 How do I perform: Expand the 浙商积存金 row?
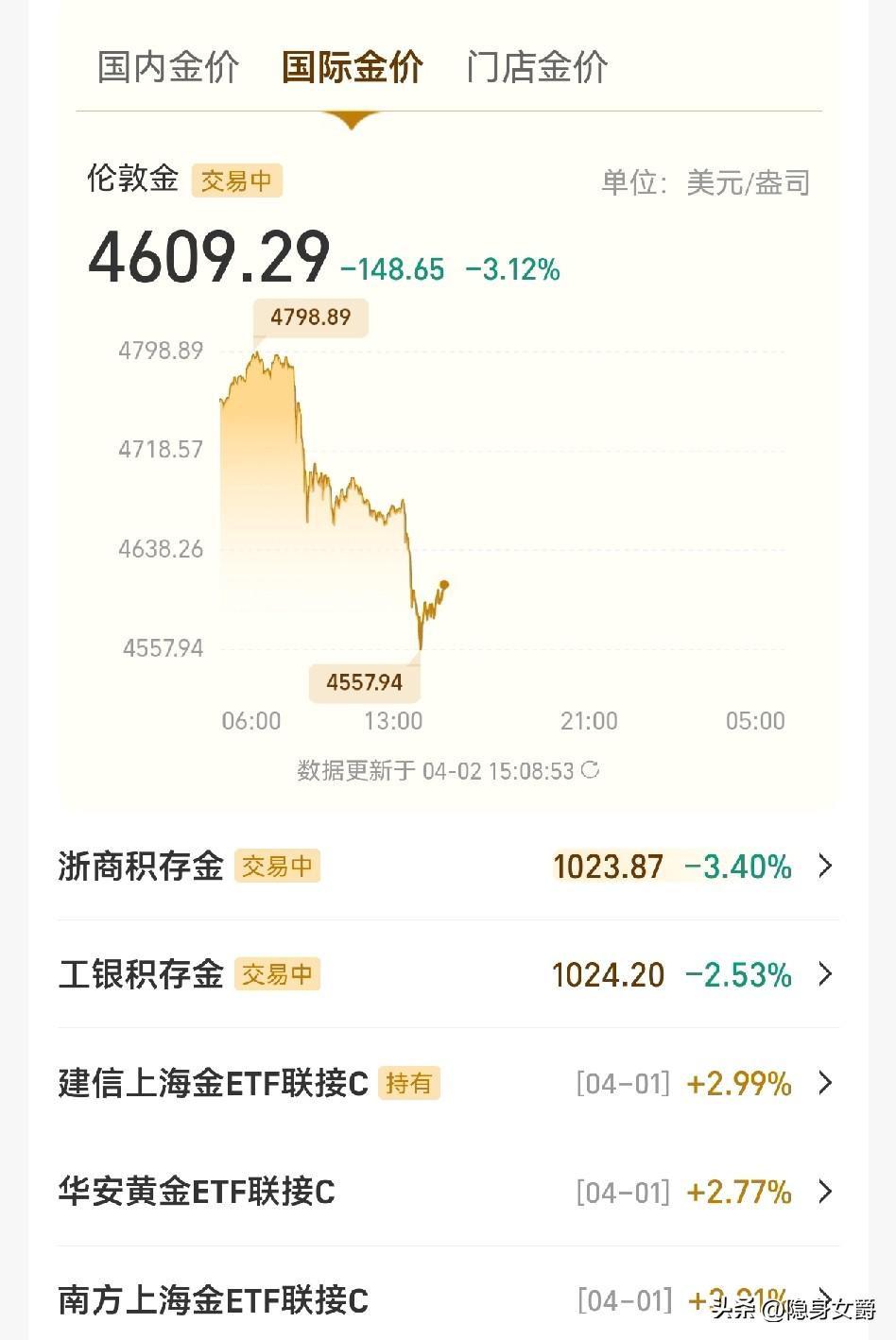[444, 866]
